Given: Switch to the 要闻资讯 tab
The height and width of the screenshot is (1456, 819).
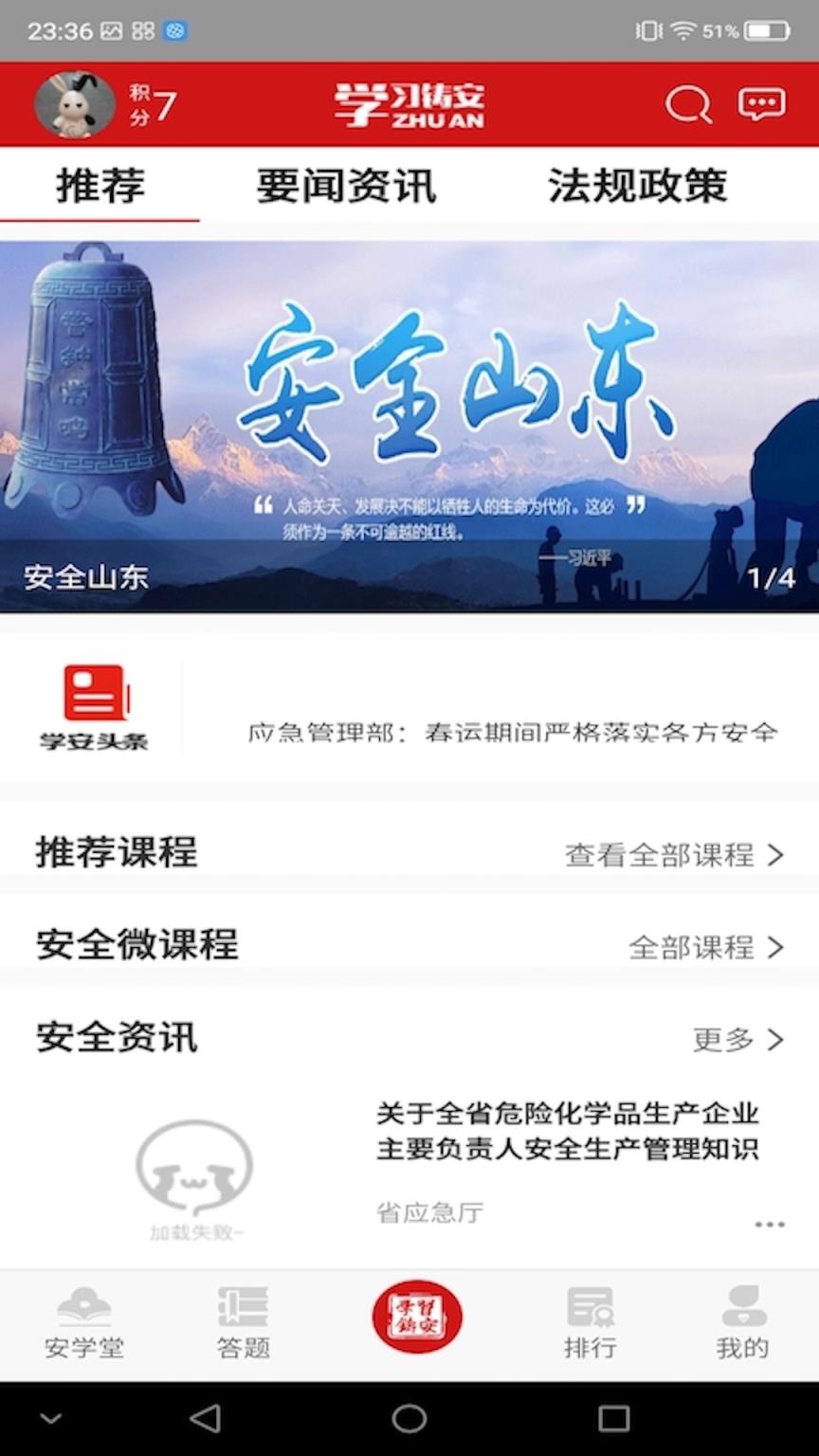Looking at the screenshot, I should [343, 186].
